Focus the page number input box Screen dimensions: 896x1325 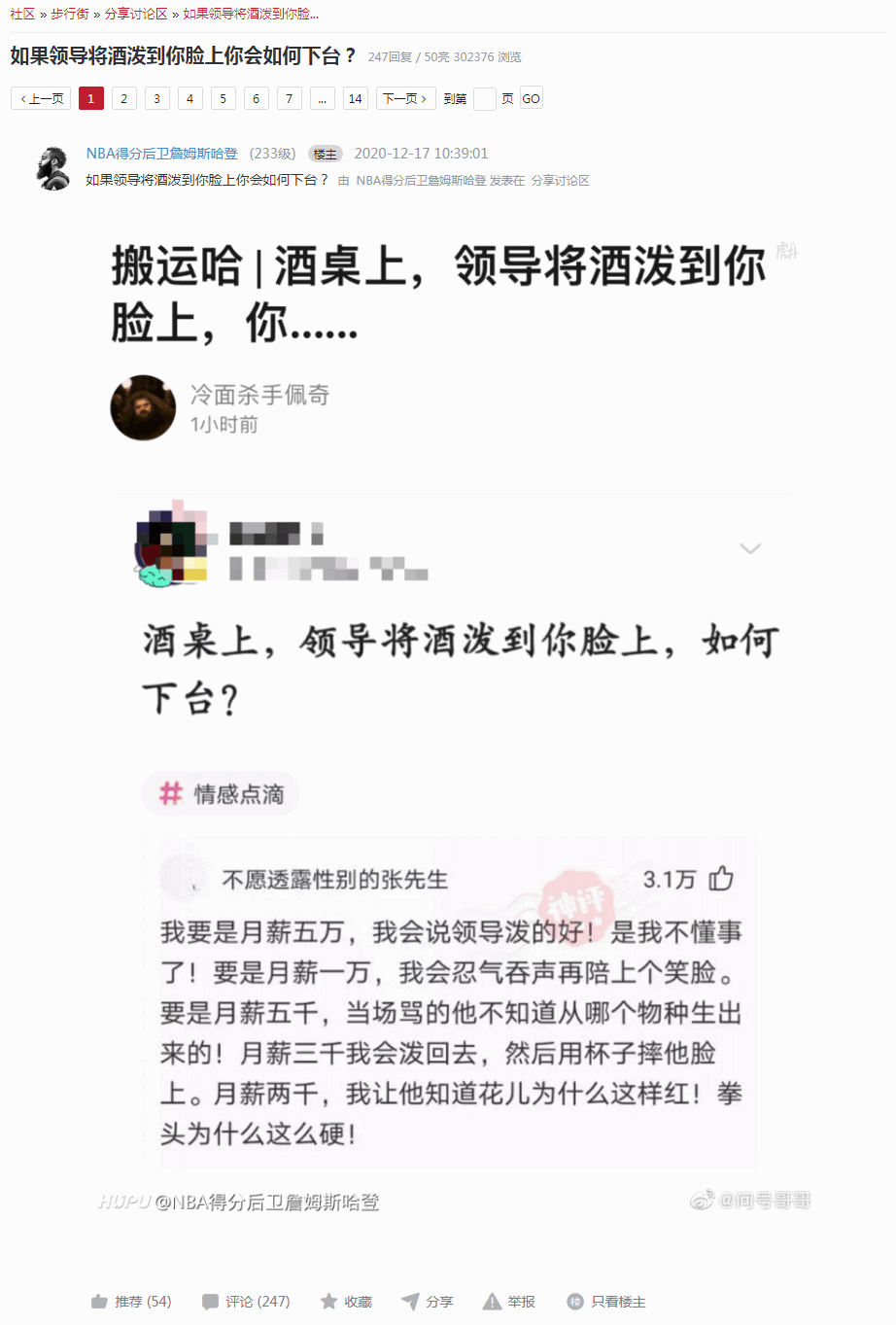[484, 98]
